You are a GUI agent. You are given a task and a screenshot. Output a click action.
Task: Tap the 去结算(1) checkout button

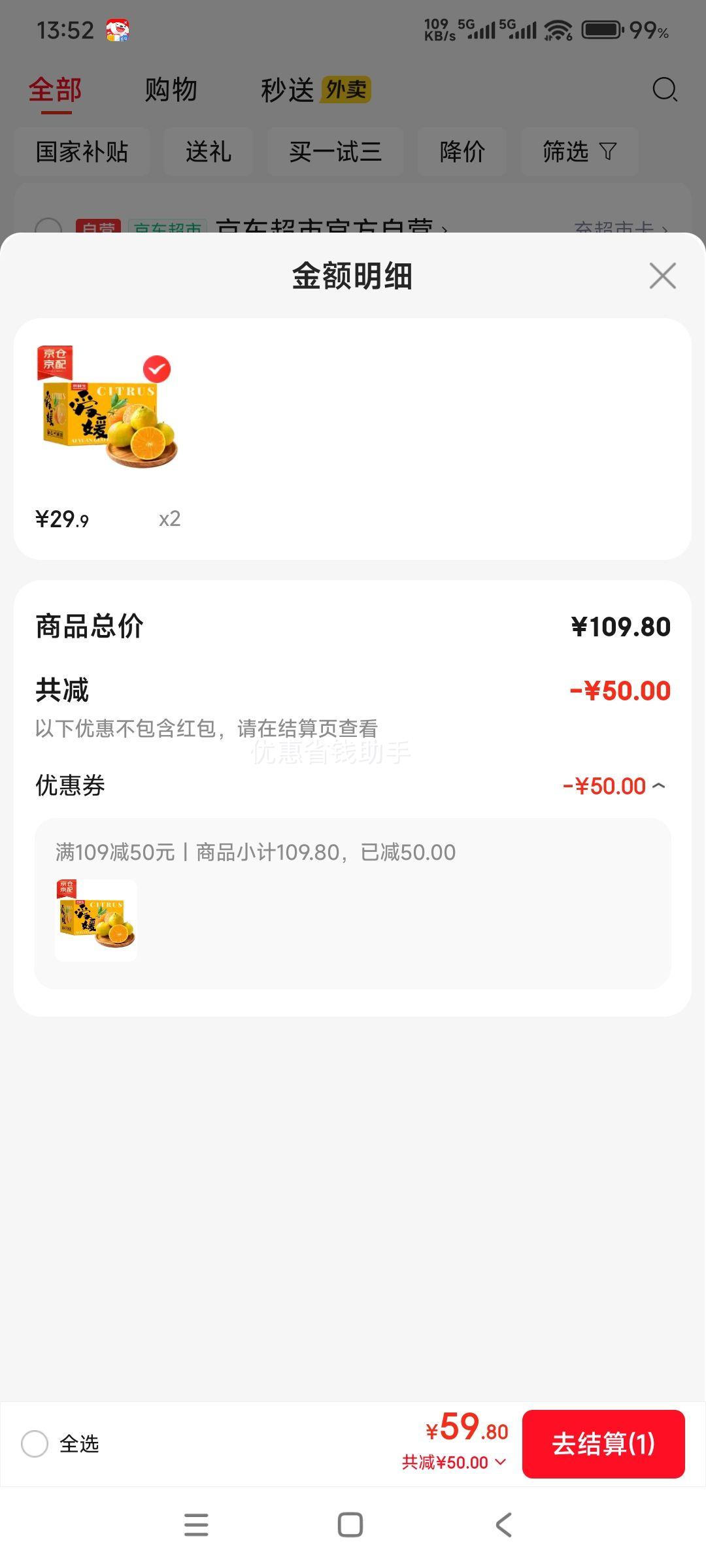tap(603, 1444)
